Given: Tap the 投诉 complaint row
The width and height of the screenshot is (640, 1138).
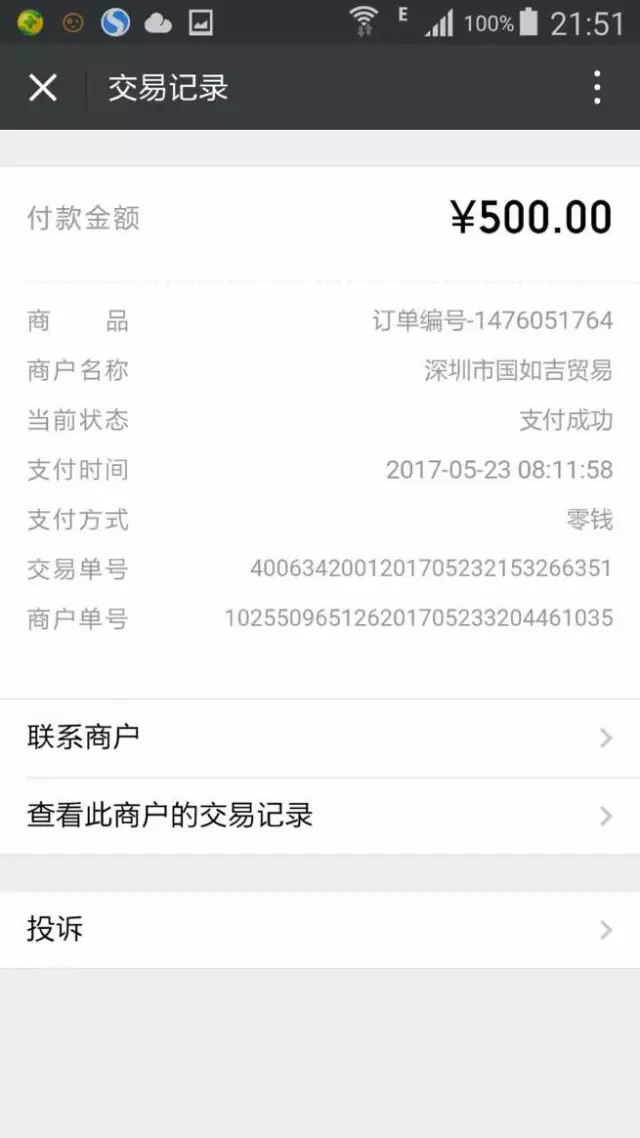Looking at the screenshot, I should (x=320, y=930).
